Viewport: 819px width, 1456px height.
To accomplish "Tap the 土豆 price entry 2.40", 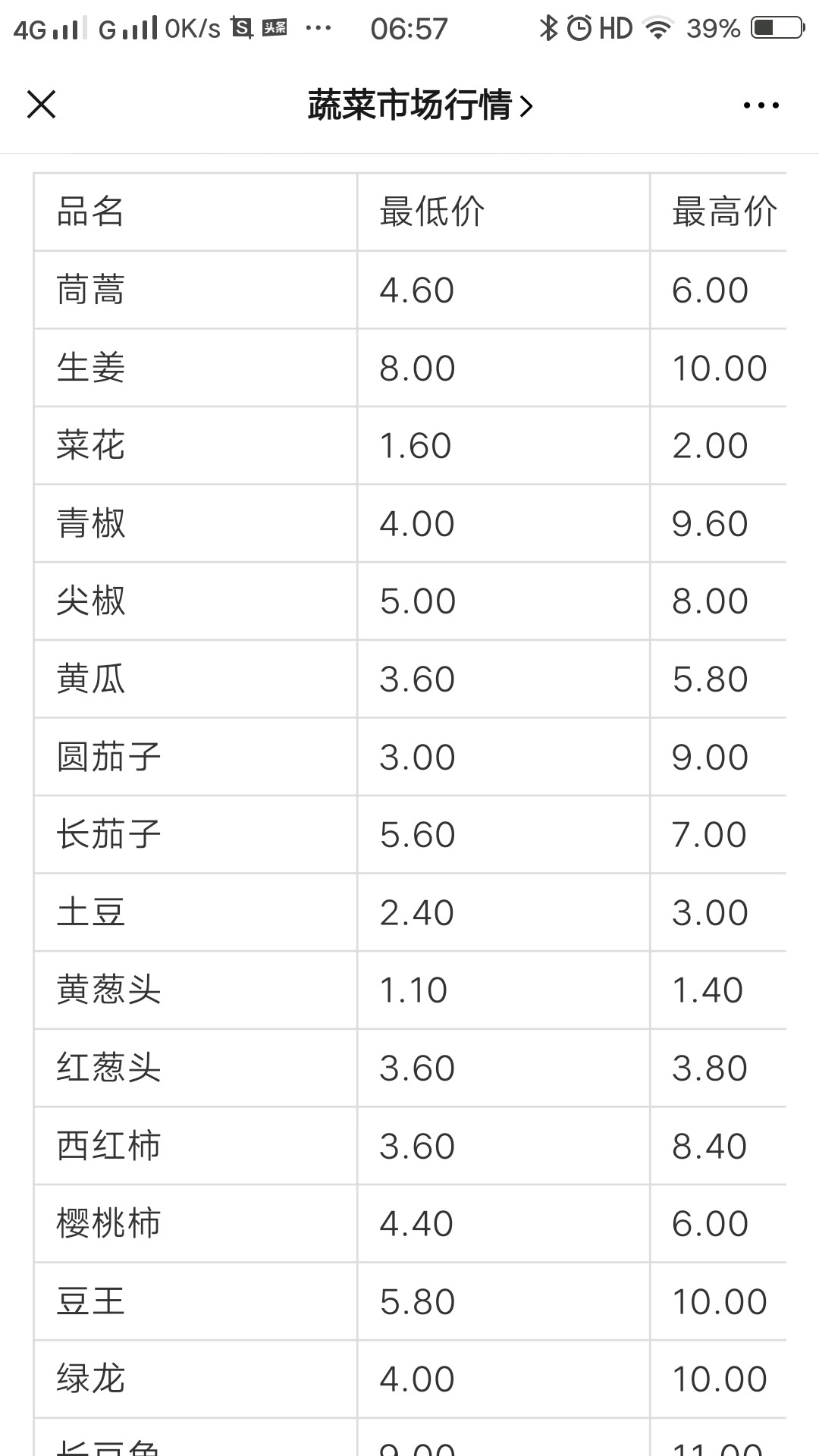I will (x=415, y=911).
